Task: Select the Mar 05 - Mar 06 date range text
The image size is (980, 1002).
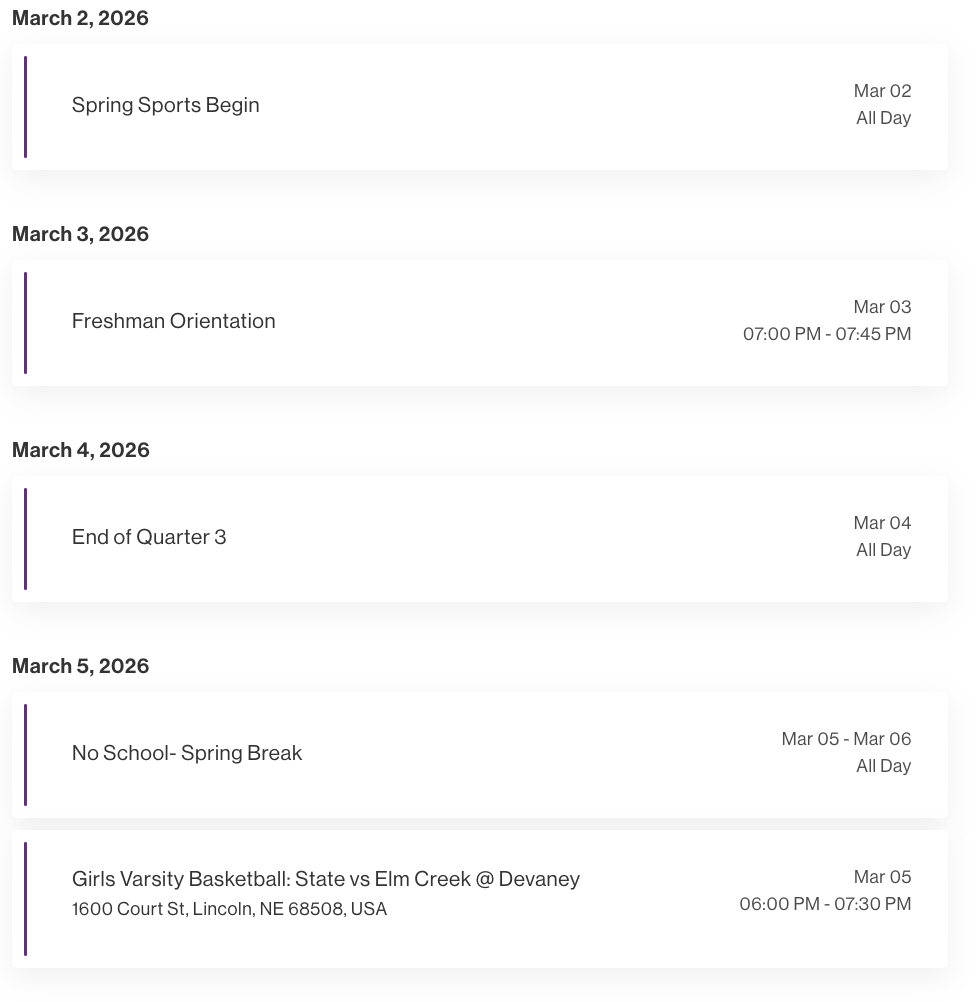Action: (x=846, y=739)
